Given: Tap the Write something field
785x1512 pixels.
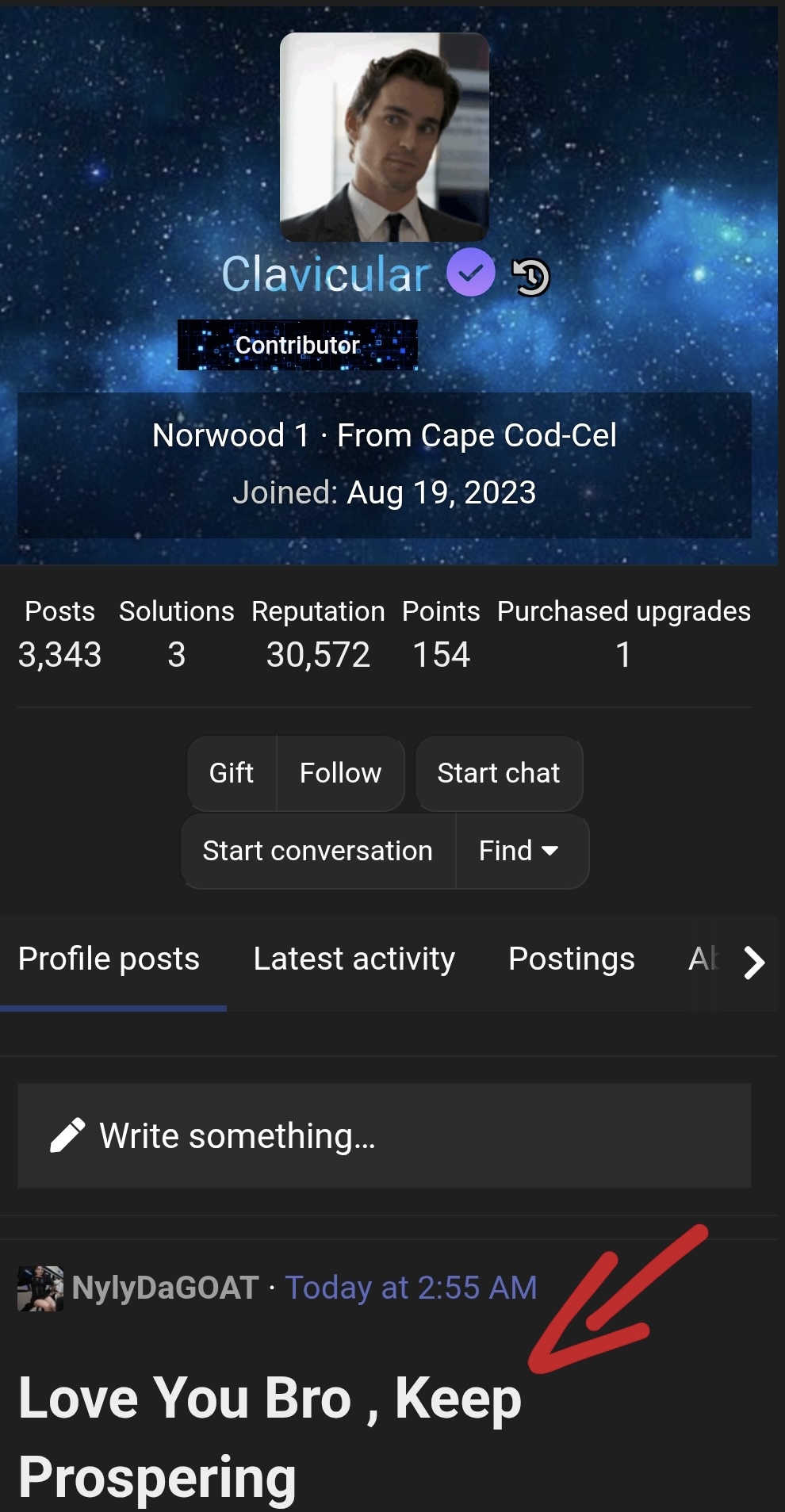Looking at the screenshot, I should 385,1136.
